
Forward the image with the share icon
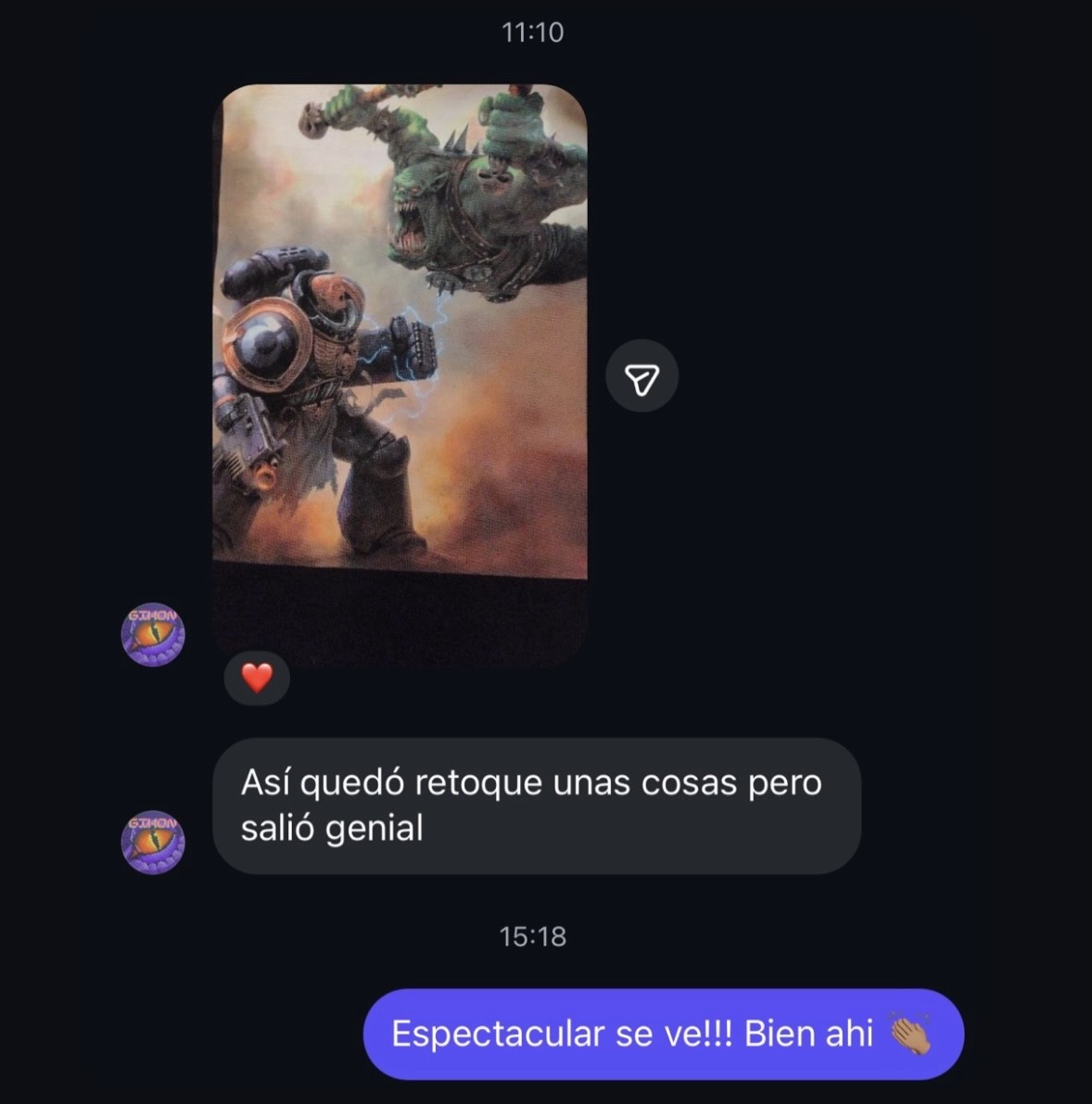click(641, 376)
